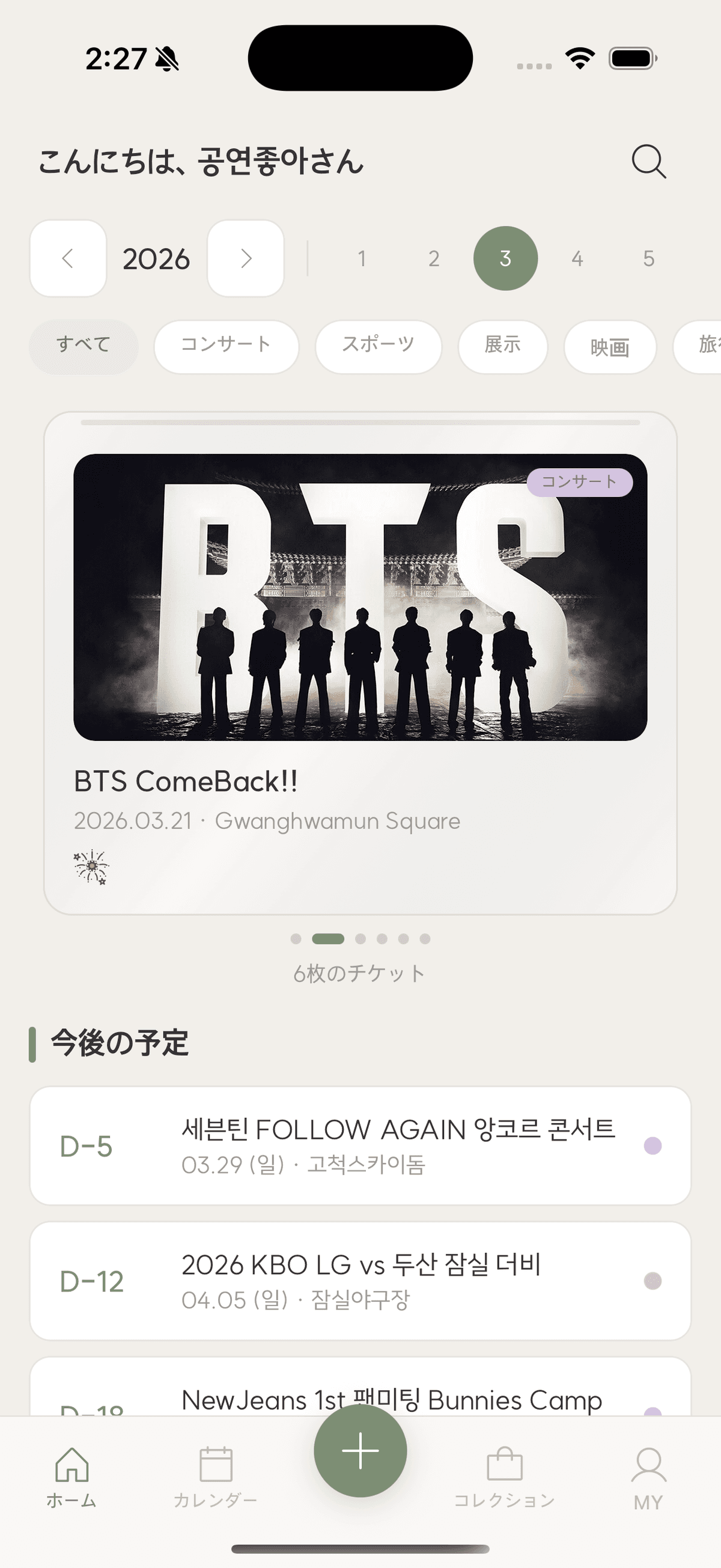This screenshot has height=1568, width=721.
Task: Enable the スポーツ filter
Action: pos(378,345)
